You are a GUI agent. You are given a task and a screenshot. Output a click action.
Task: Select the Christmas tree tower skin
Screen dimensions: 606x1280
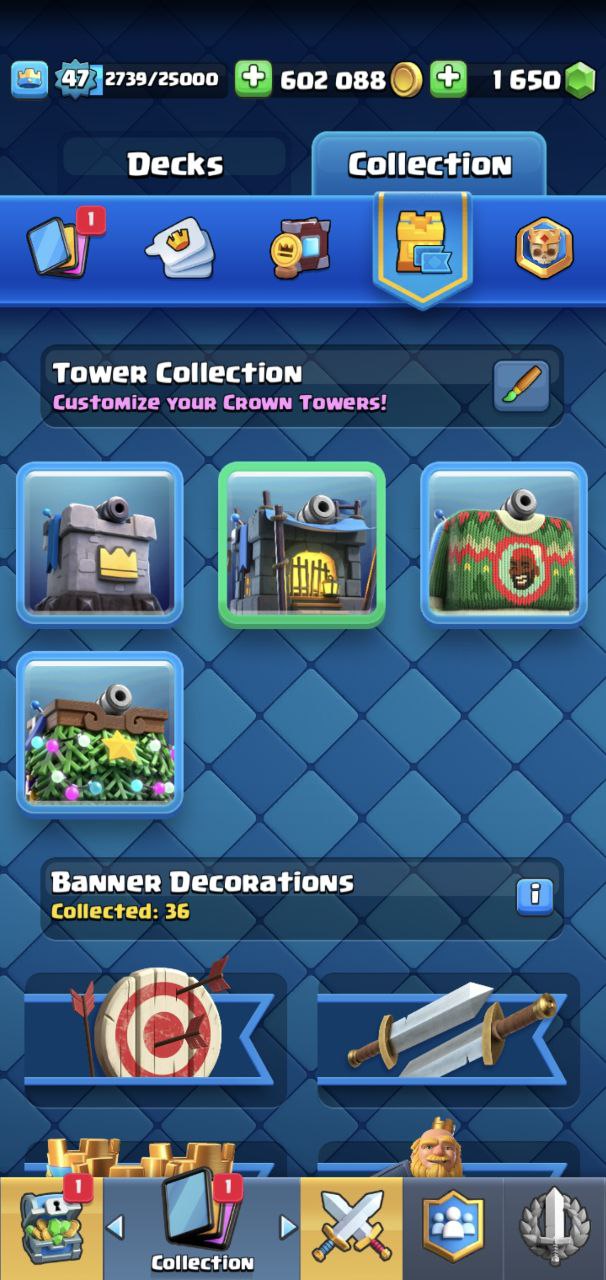[100, 733]
